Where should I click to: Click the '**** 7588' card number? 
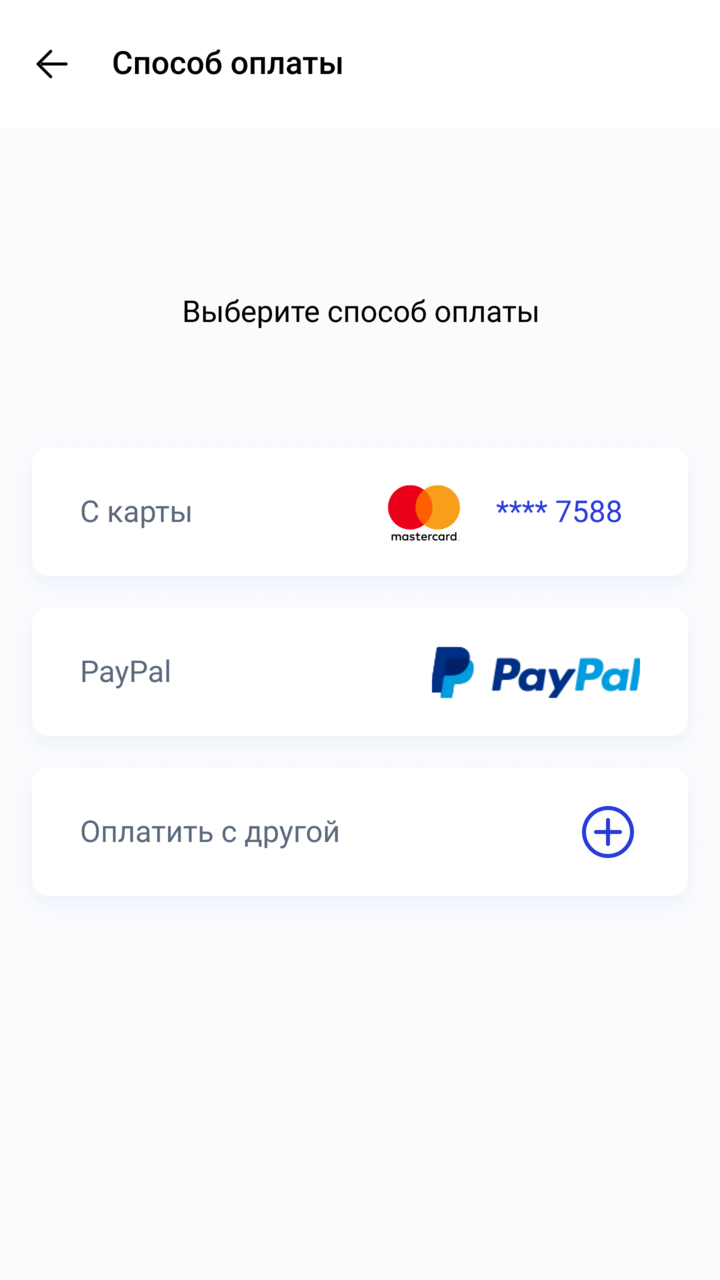[x=559, y=511]
